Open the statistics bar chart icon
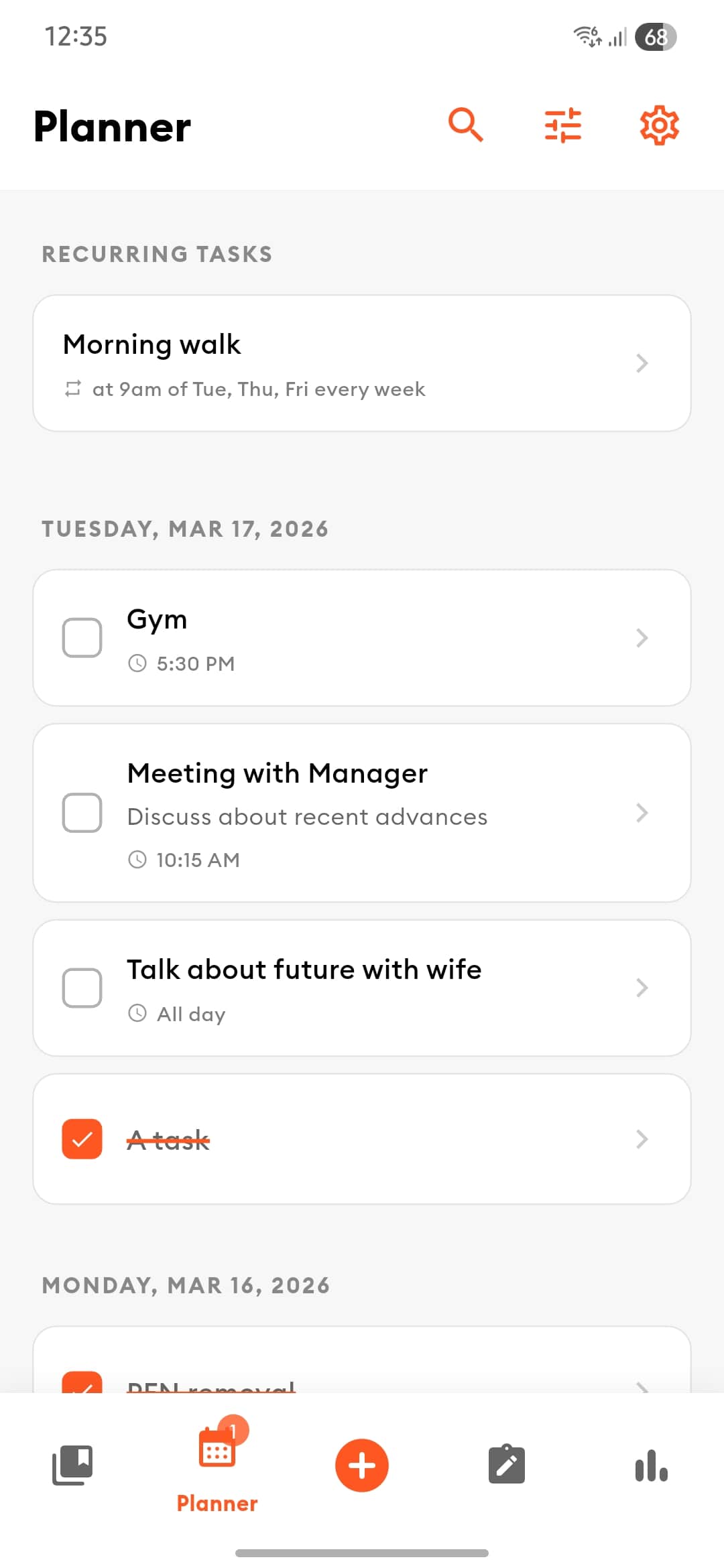This screenshot has width=724, height=1568. pyautogui.click(x=651, y=1465)
